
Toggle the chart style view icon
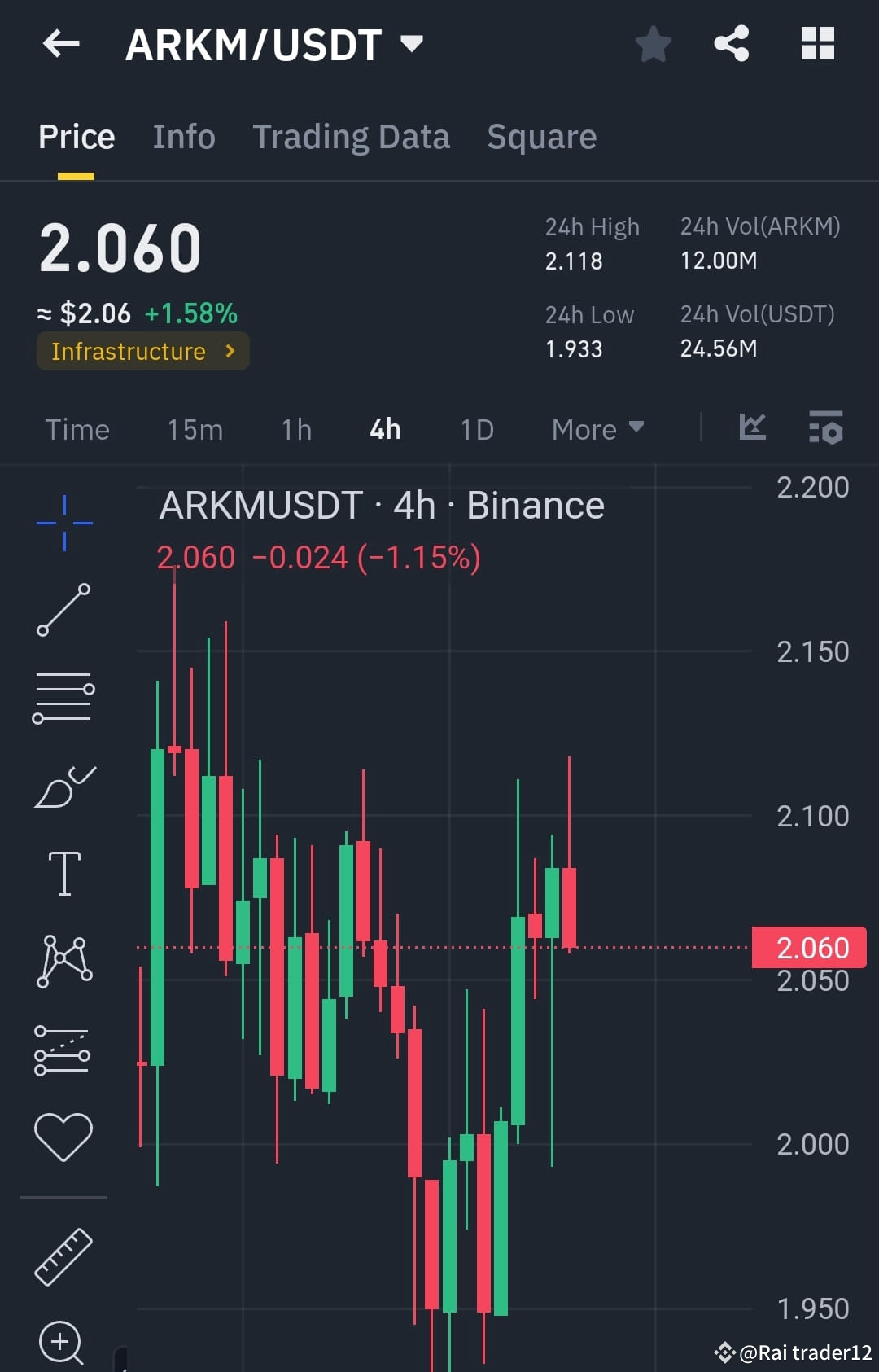[x=751, y=427]
